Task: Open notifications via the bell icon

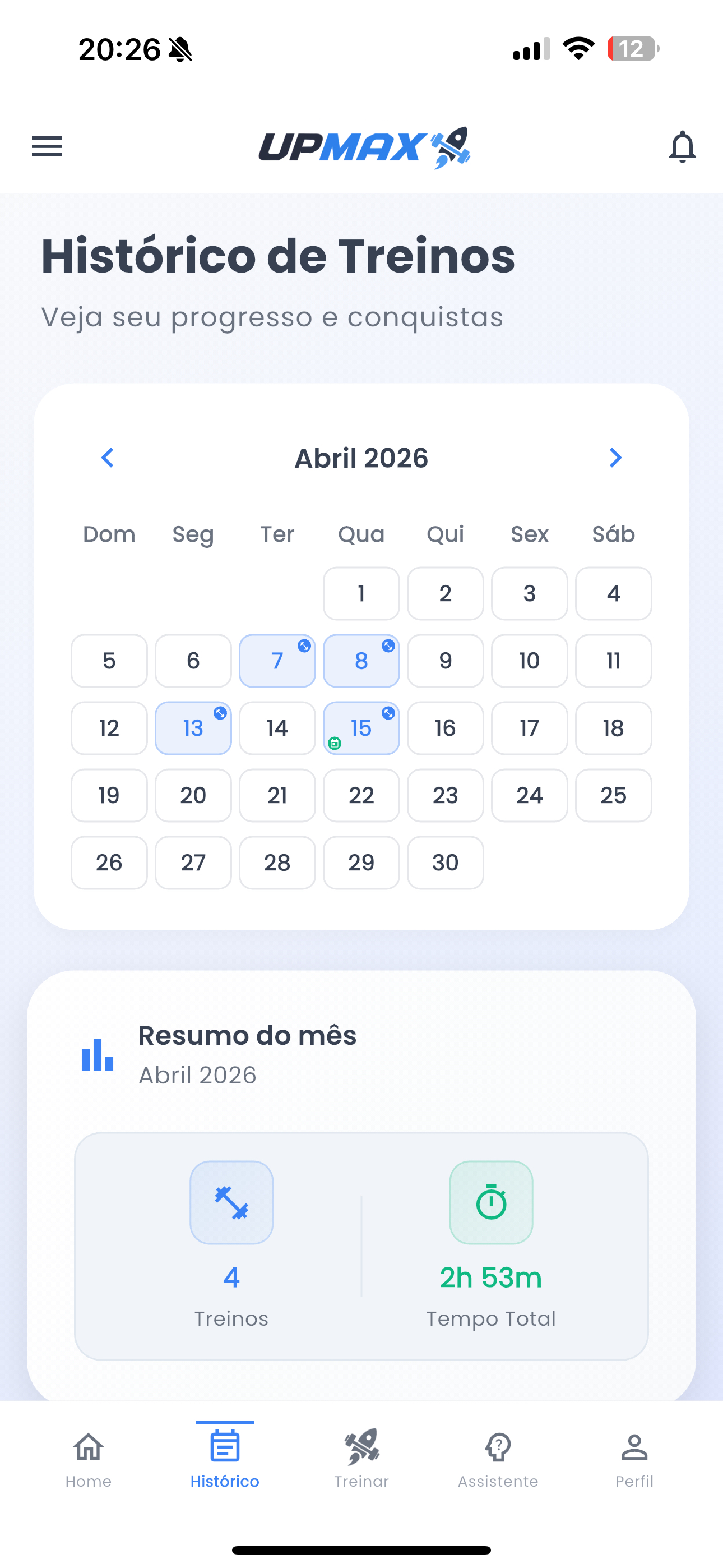Action: [x=682, y=147]
